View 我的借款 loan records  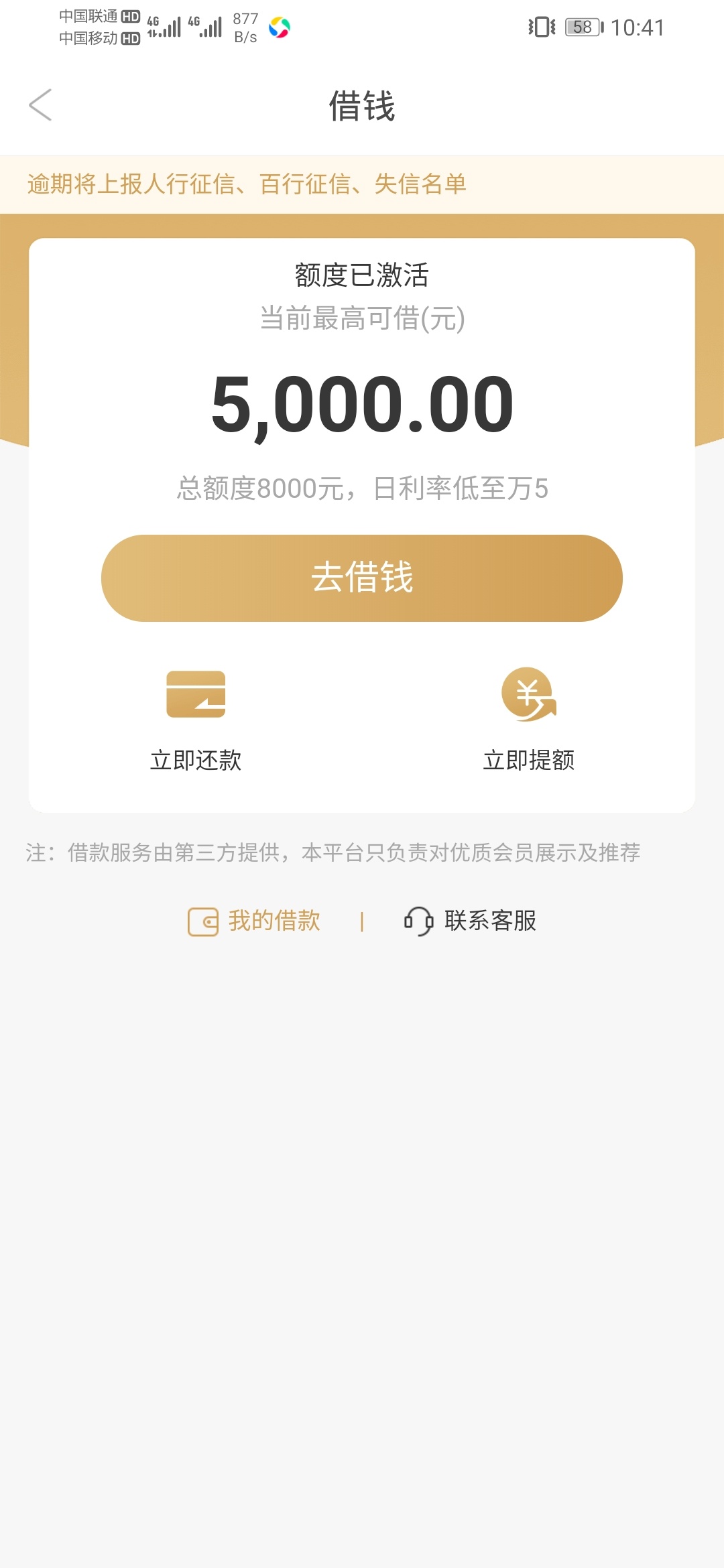255,921
